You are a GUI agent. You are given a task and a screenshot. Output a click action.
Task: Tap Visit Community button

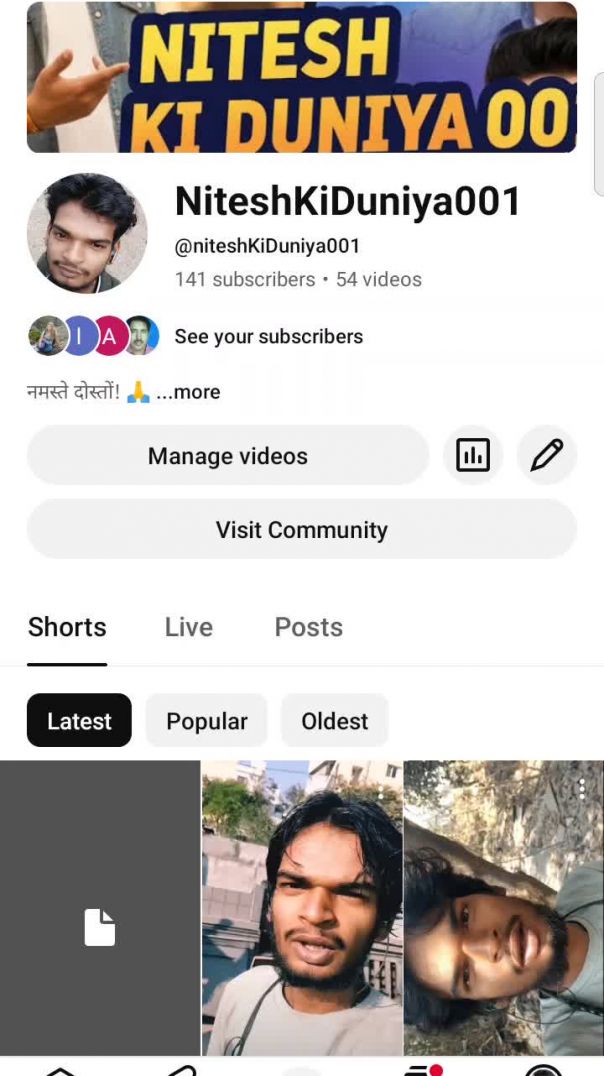click(x=301, y=530)
